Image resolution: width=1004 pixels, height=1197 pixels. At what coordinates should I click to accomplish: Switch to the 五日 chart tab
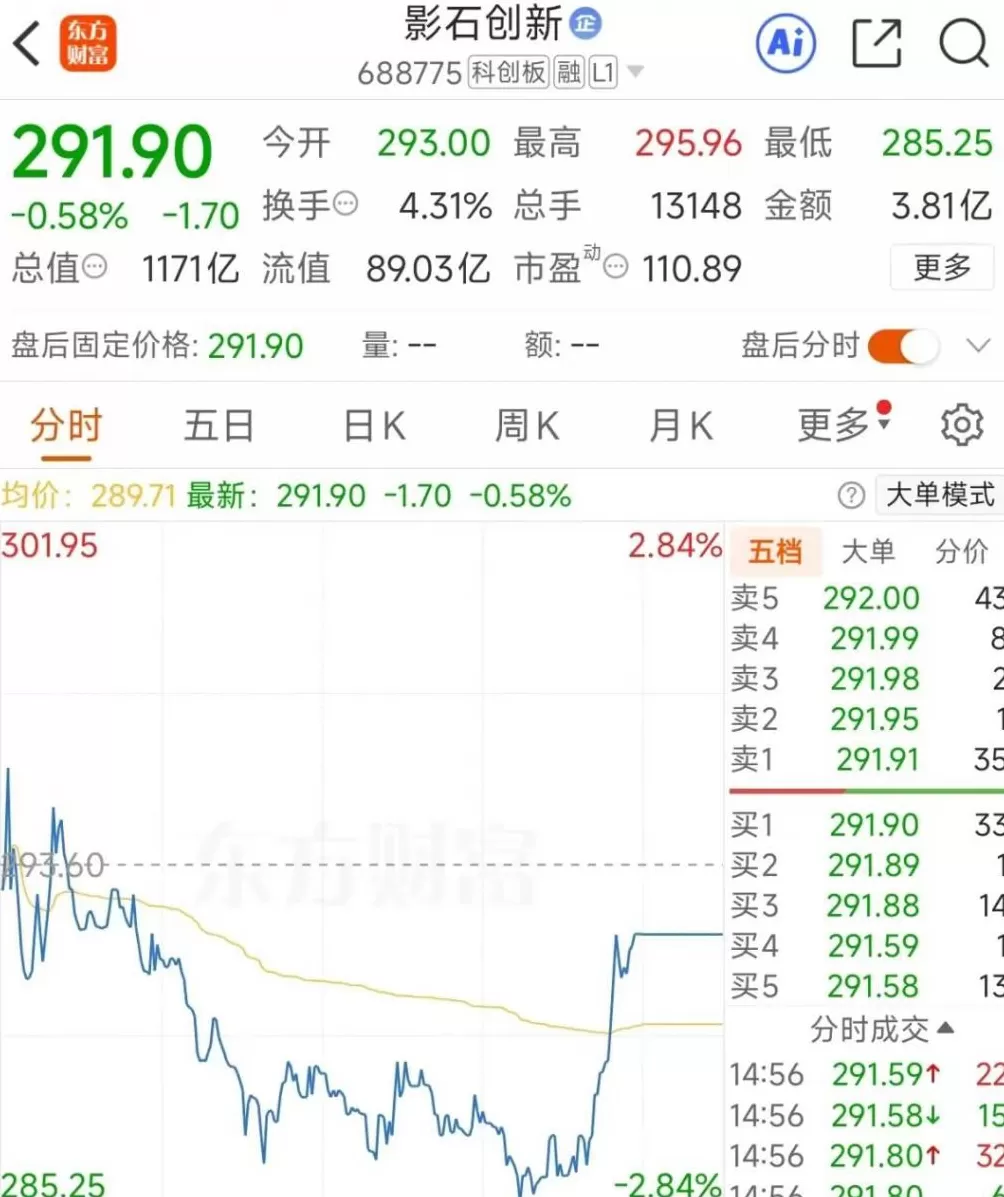pyautogui.click(x=219, y=424)
